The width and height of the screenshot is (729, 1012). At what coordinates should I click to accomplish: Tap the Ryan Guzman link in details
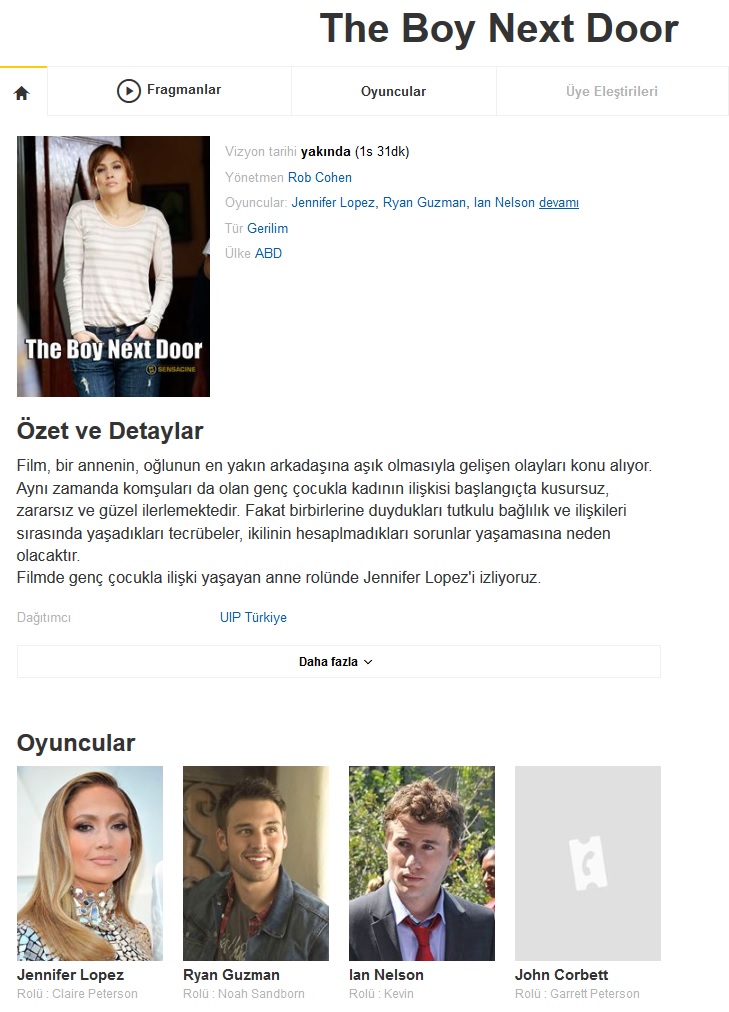[424, 203]
